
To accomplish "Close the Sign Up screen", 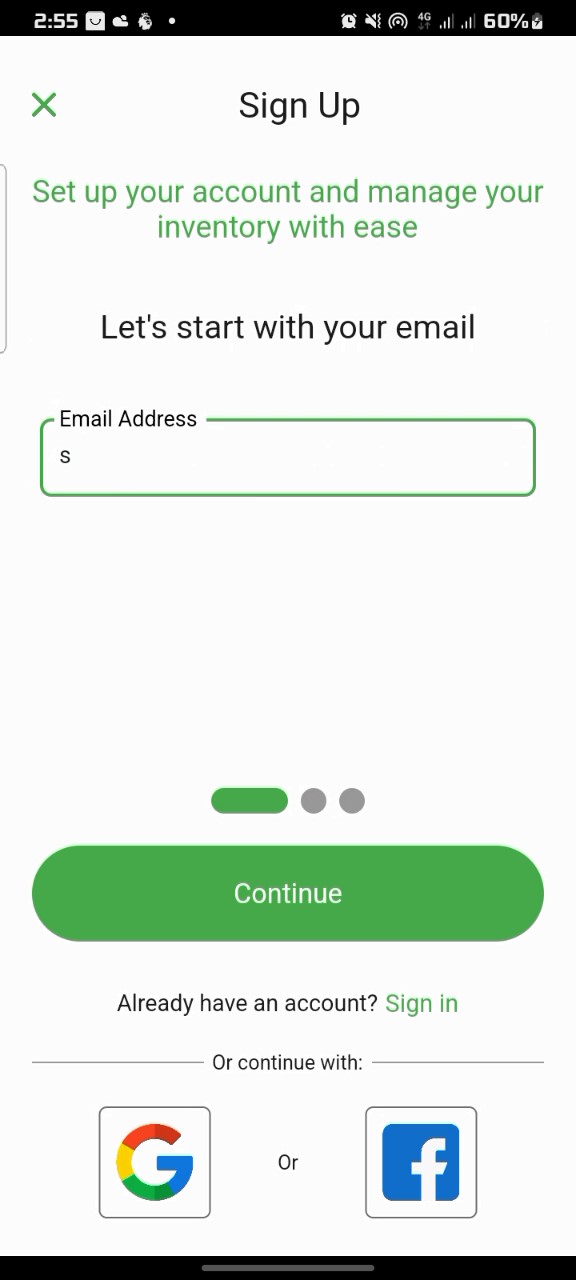I will coord(44,105).
